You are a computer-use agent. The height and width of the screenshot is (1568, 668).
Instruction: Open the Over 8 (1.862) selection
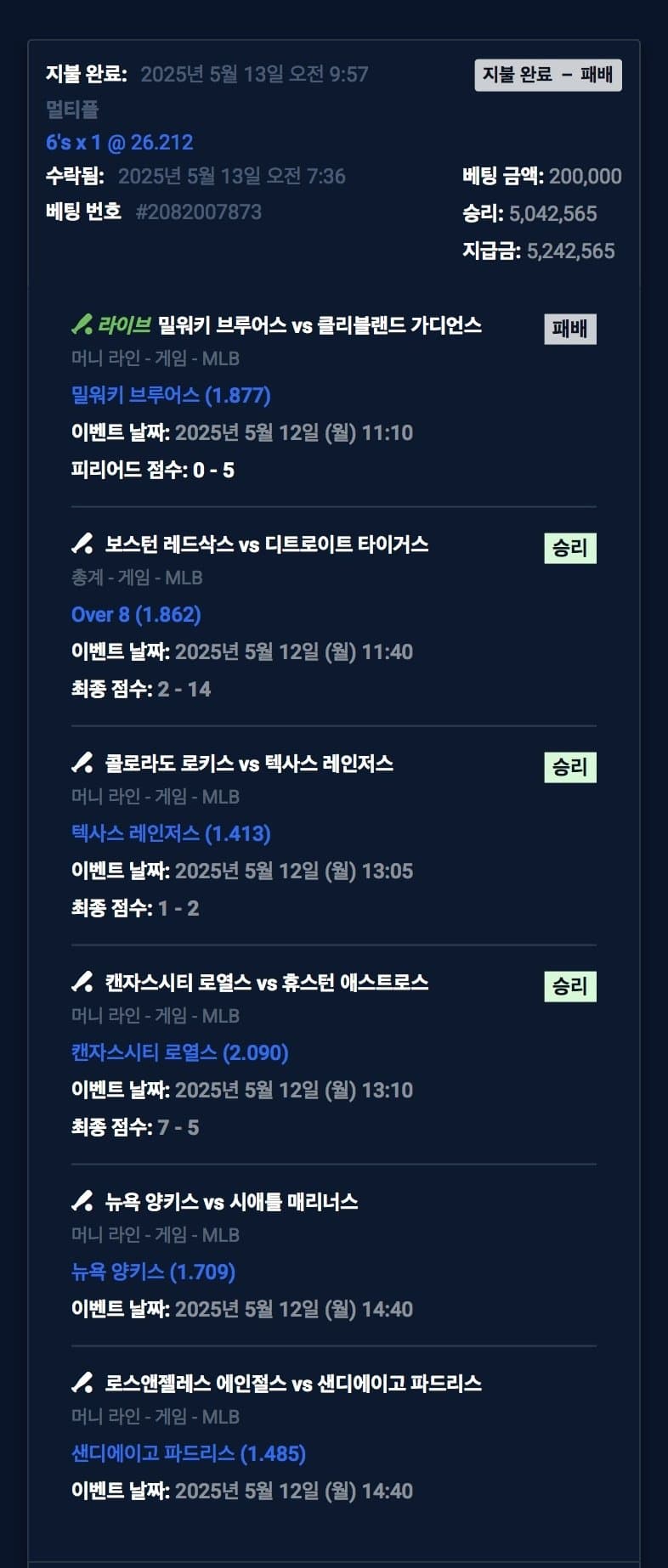136,614
